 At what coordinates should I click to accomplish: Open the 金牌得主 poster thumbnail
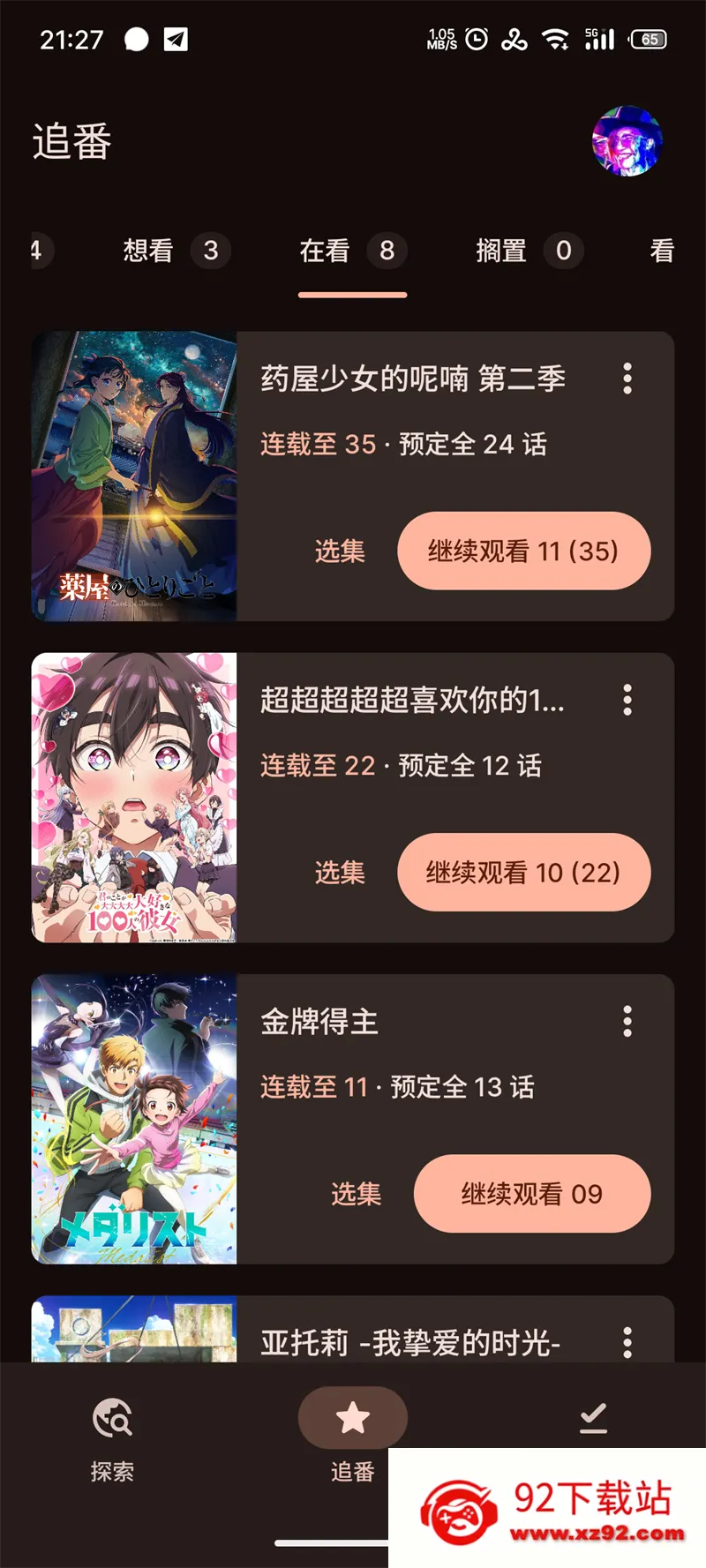pyautogui.click(x=133, y=1120)
